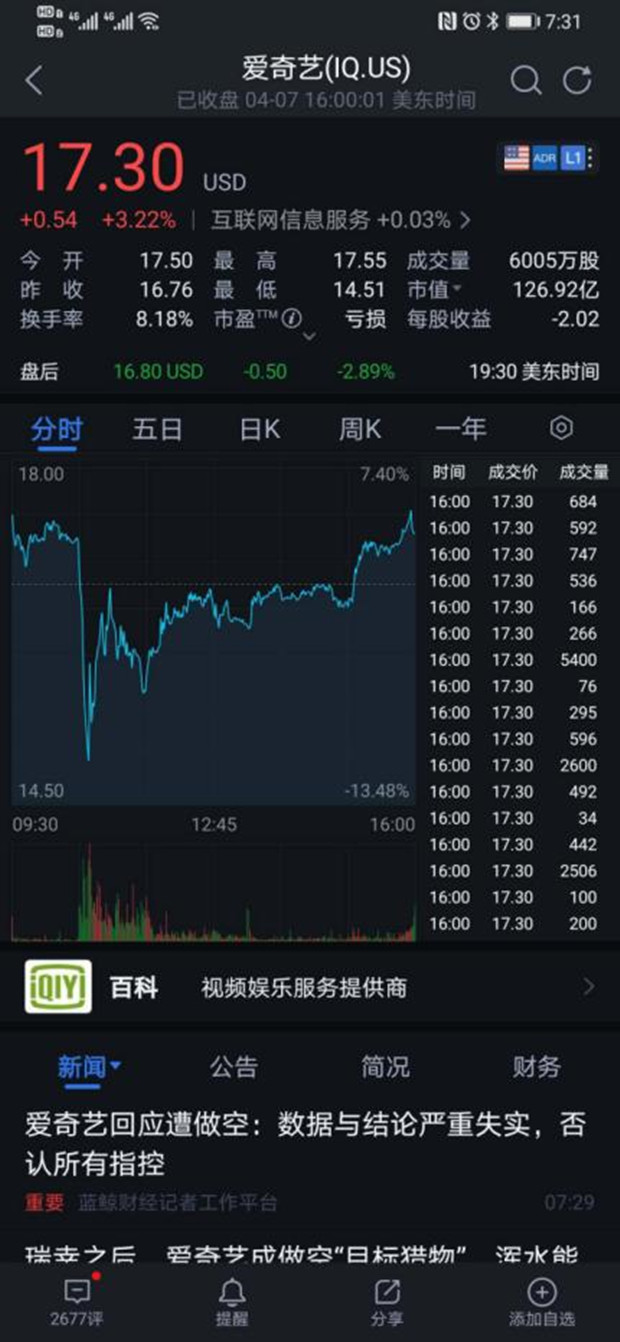620x1342 pixels.
Task: Switch to the 公告 tab
Action: click(x=234, y=1067)
